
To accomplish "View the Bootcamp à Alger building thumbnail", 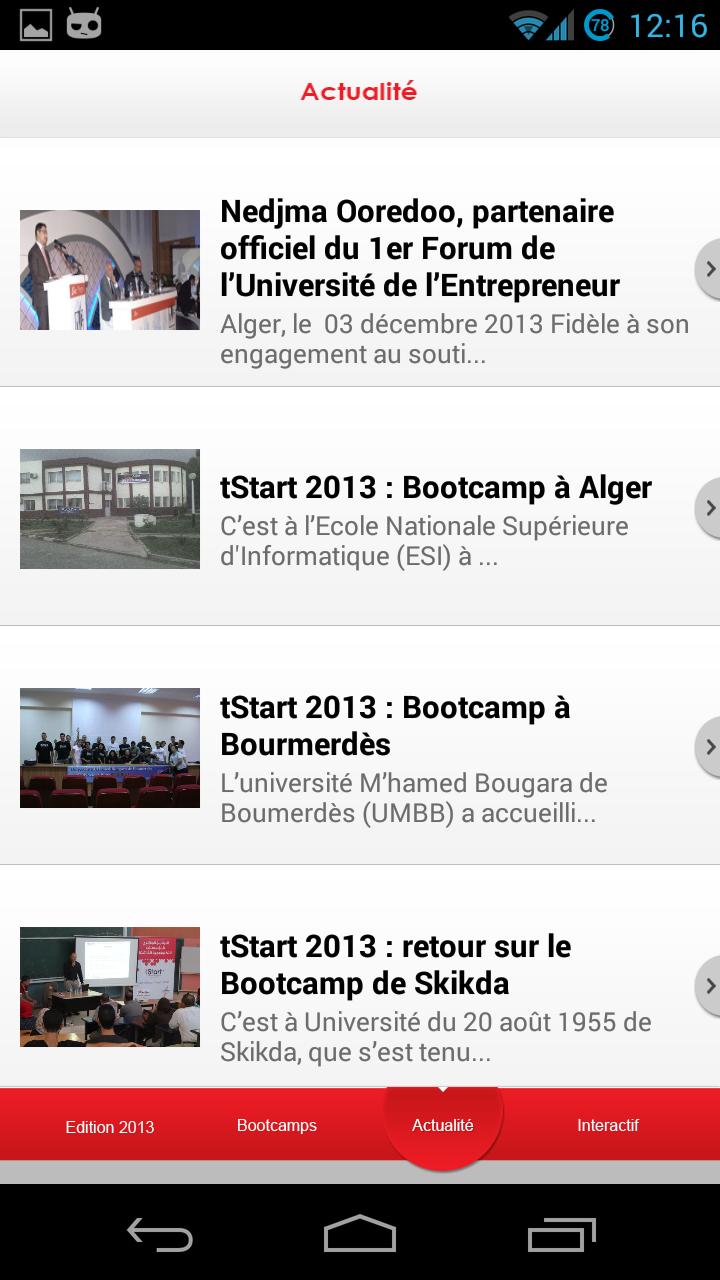I will tap(109, 508).
